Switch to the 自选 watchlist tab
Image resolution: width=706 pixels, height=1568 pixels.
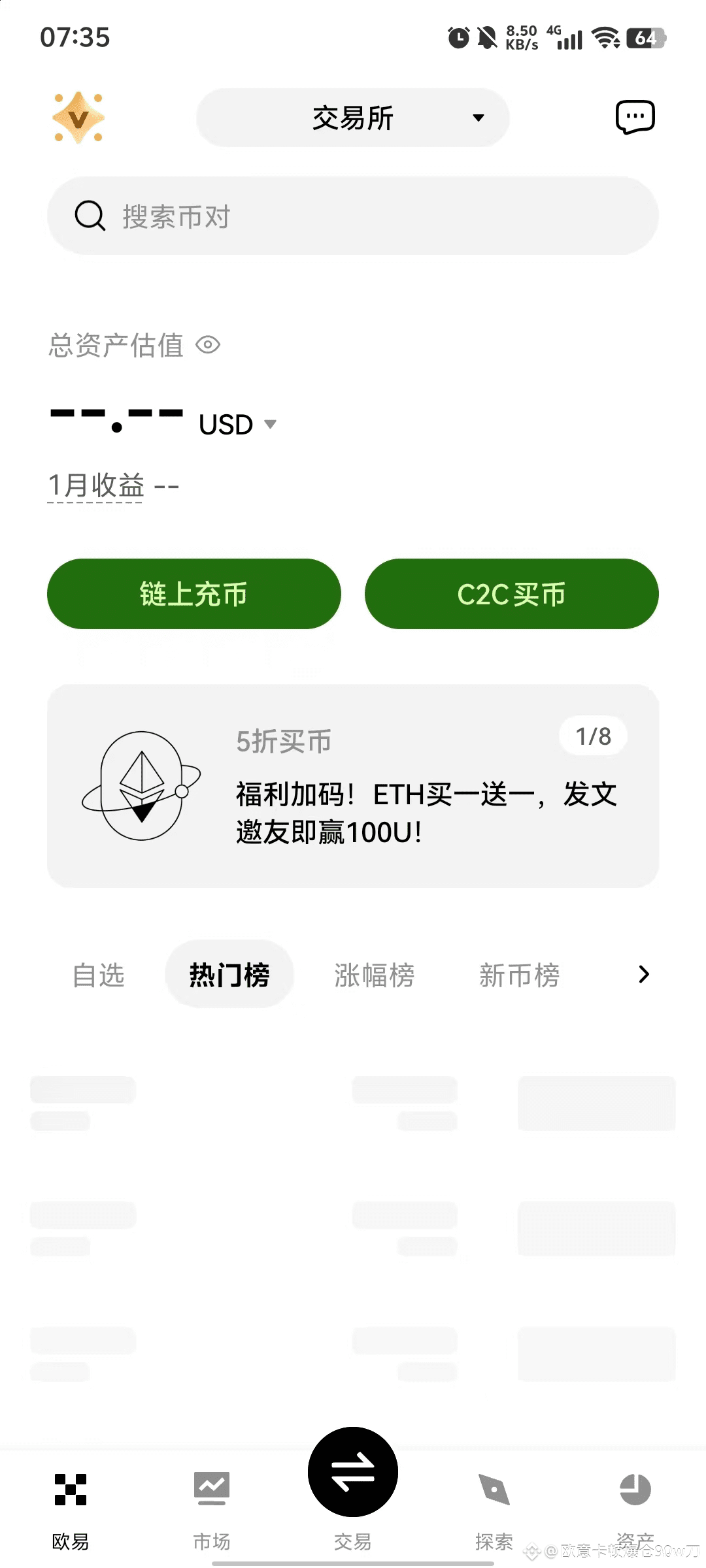coord(99,975)
